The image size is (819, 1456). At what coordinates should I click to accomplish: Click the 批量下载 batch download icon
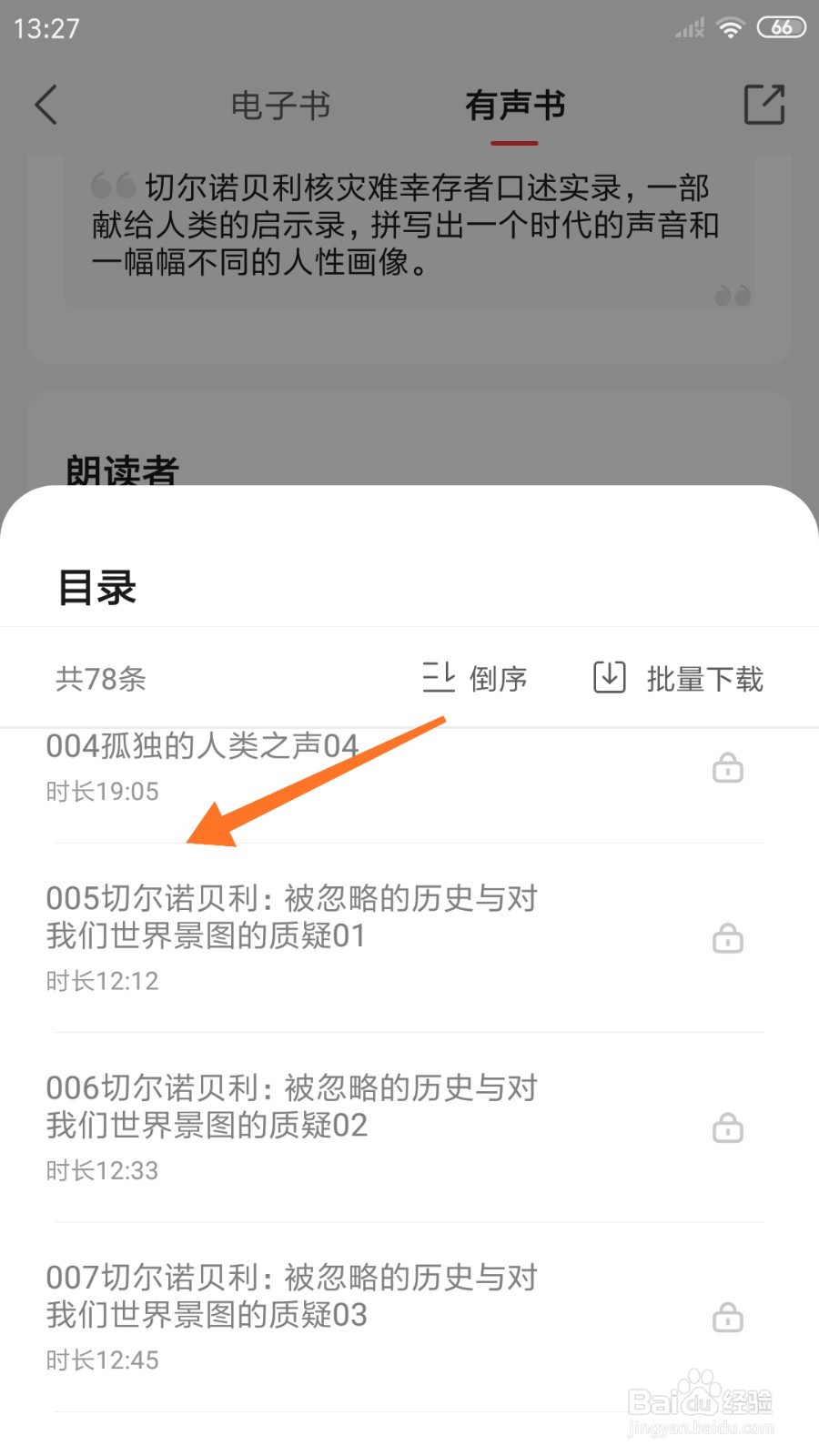tap(607, 678)
